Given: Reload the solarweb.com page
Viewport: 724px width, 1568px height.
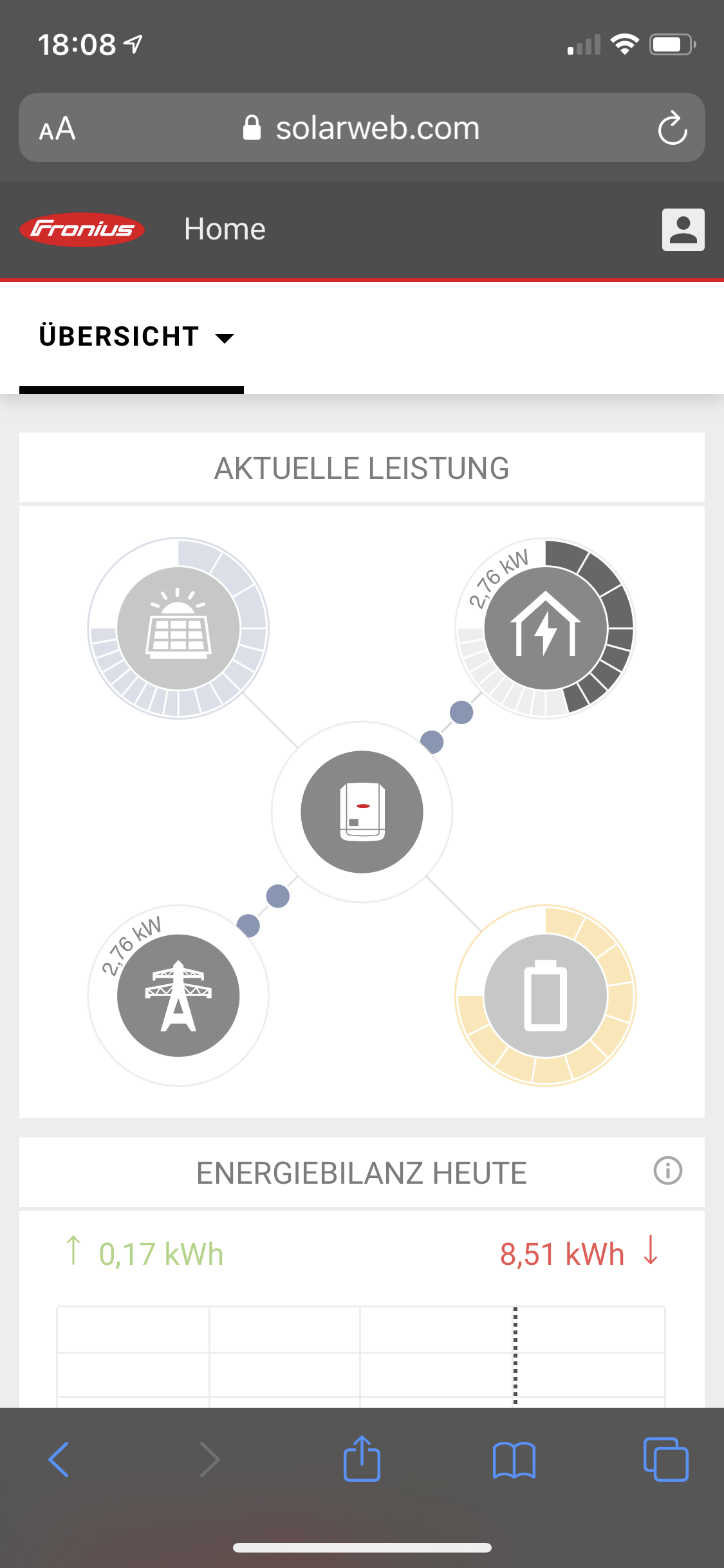Looking at the screenshot, I should [x=672, y=128].
